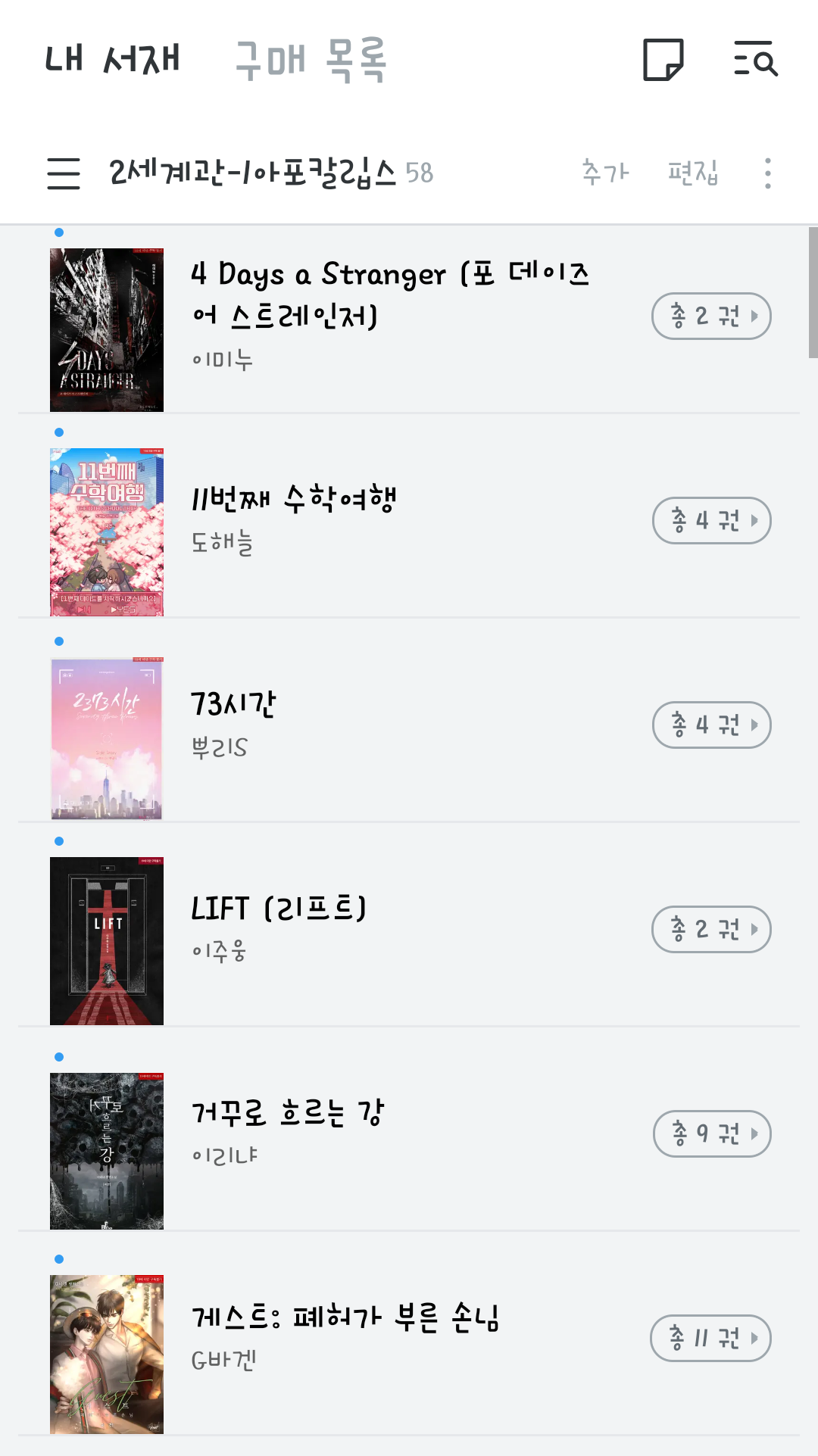
Task: Open the 73시간 book cover
Action: pos(107,738)
